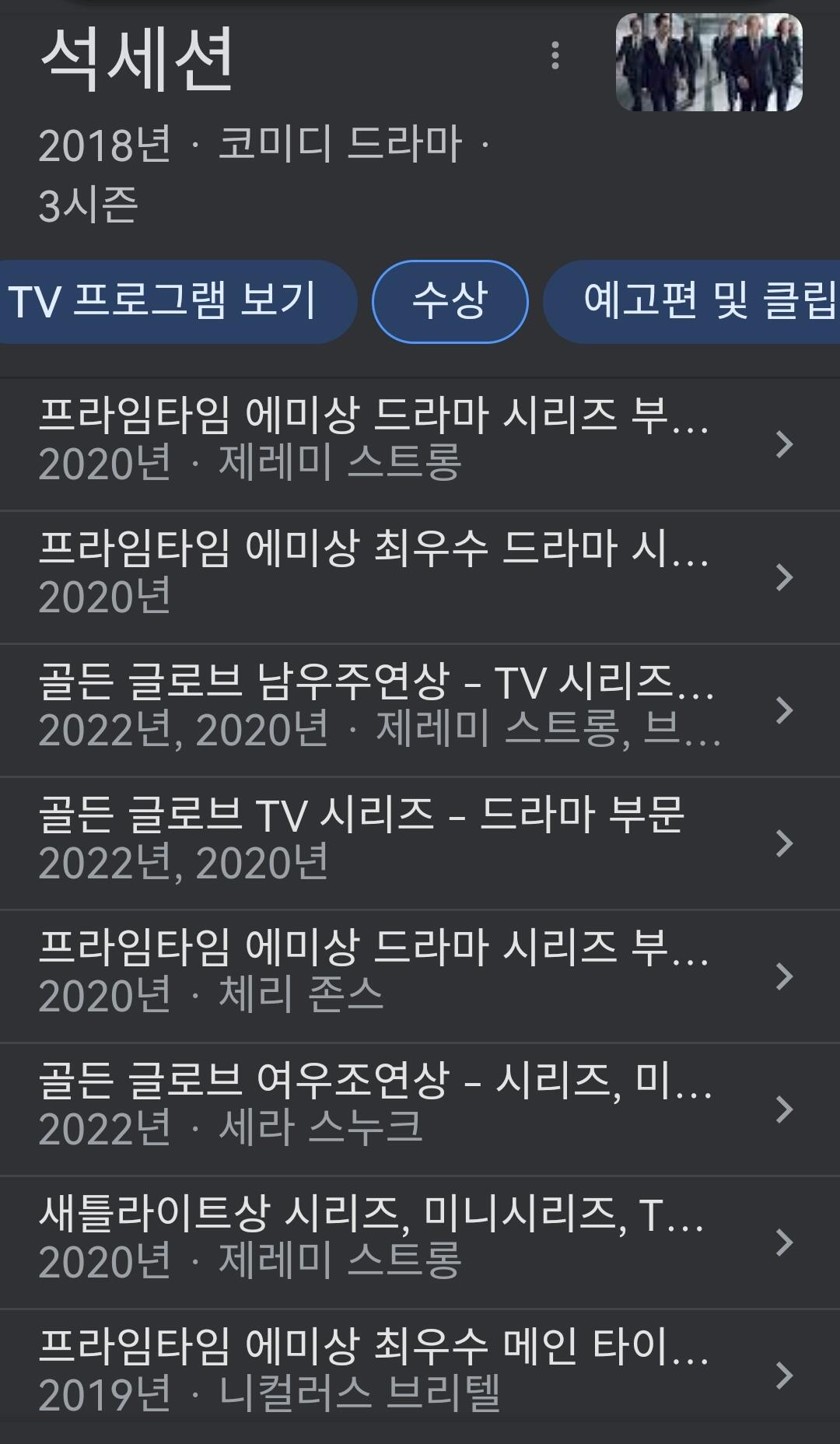Select the TV 프로그램 보기 chip
The width and height of the screenshot is (840, 1444).
173,302
